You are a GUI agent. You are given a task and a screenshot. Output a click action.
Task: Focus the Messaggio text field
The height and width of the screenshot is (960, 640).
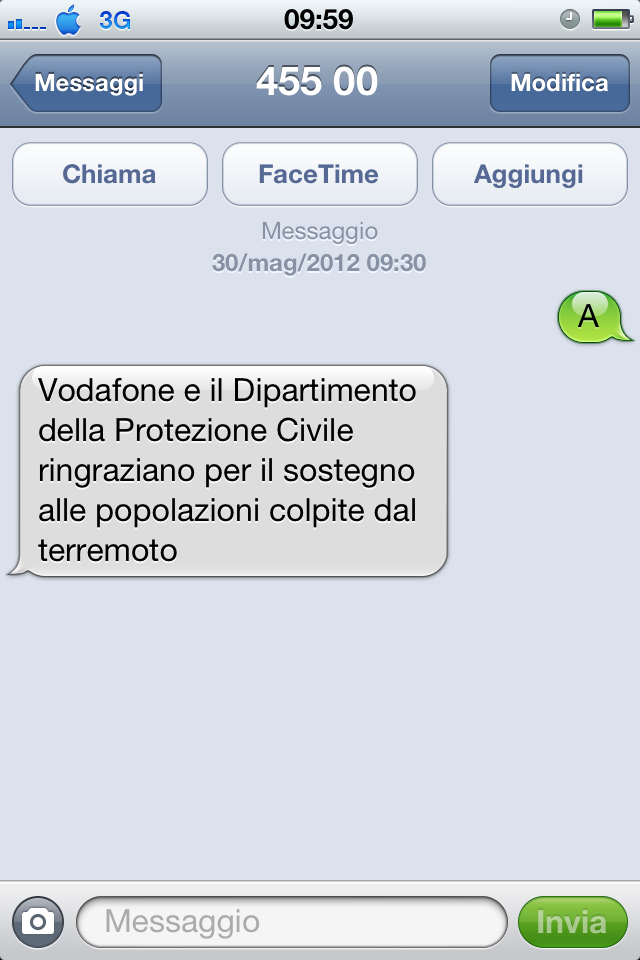(292, 921)
